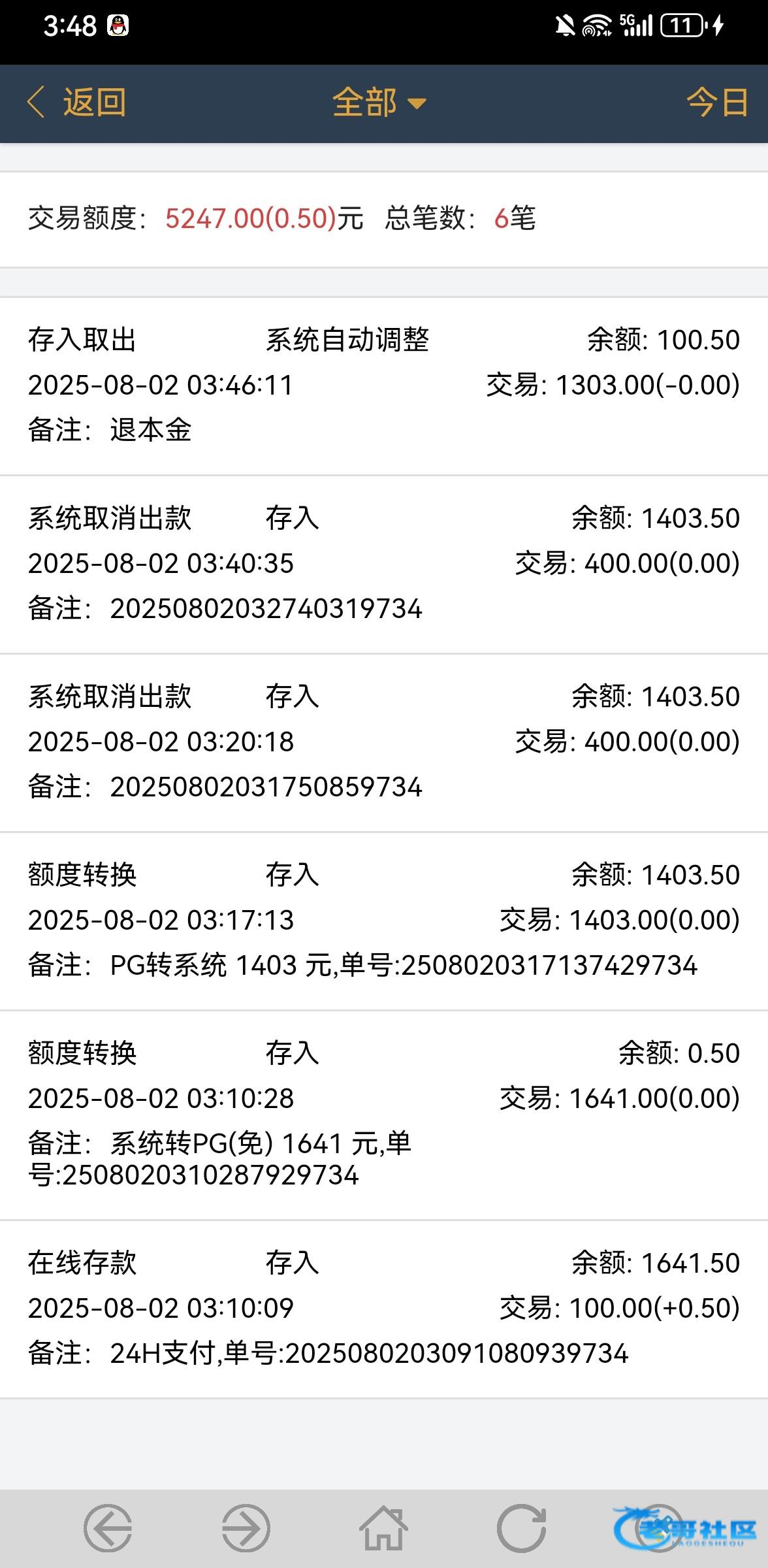Select the 今日 date filter
Viewport: 768px width, 1568px height.
click(x=717, y=103)
